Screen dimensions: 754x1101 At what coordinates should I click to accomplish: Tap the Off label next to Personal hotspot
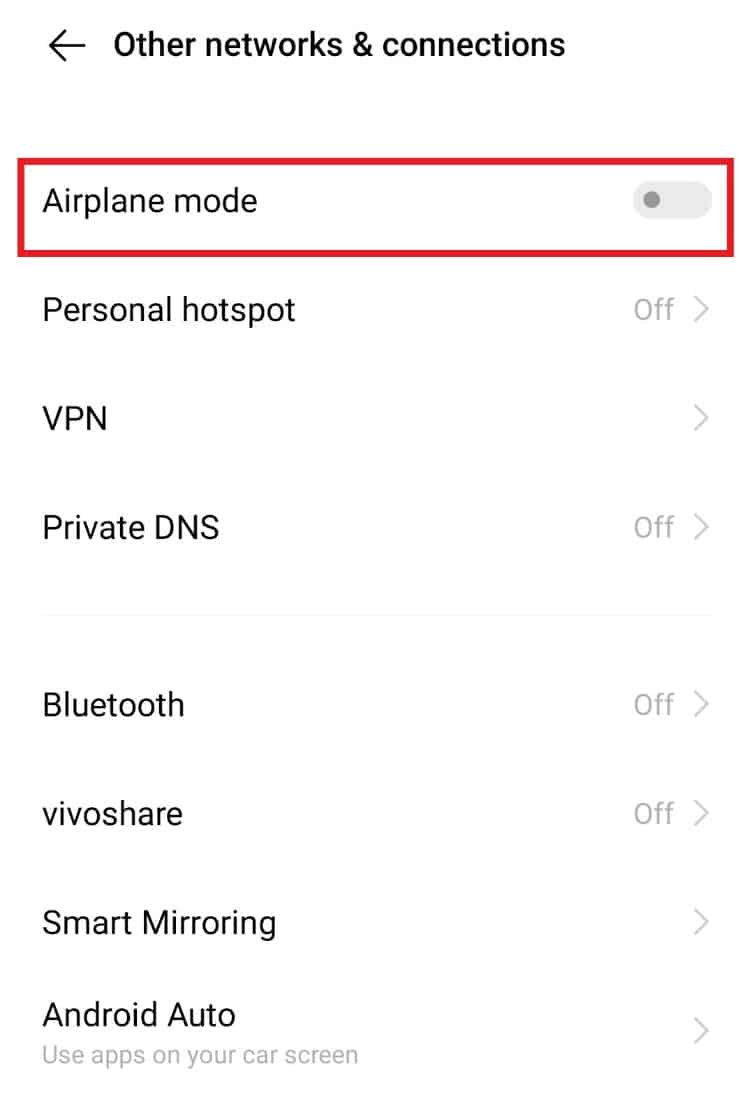coord(652,309)
